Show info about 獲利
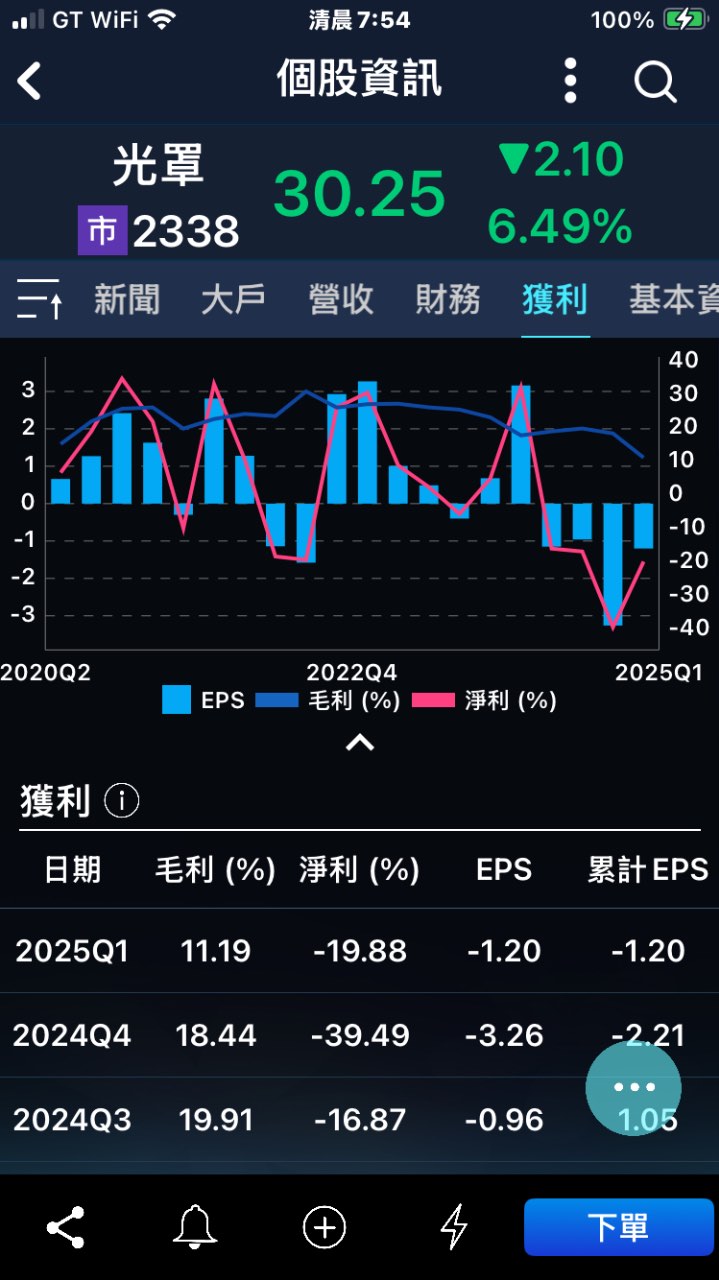The height and width of the screenshot is (1280, 719). click(x=122, y=801)
